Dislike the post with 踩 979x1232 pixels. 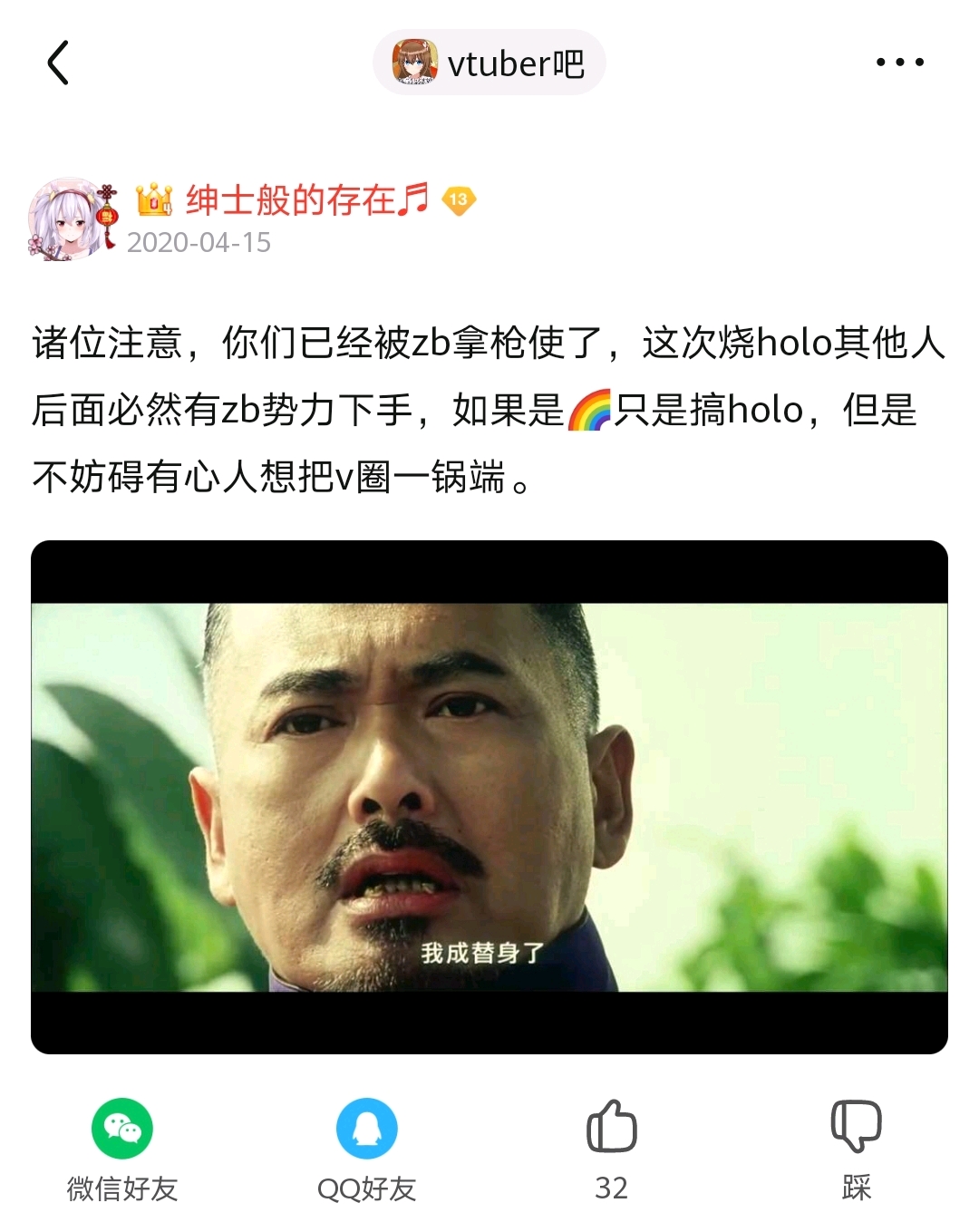tap(856, 1127)
